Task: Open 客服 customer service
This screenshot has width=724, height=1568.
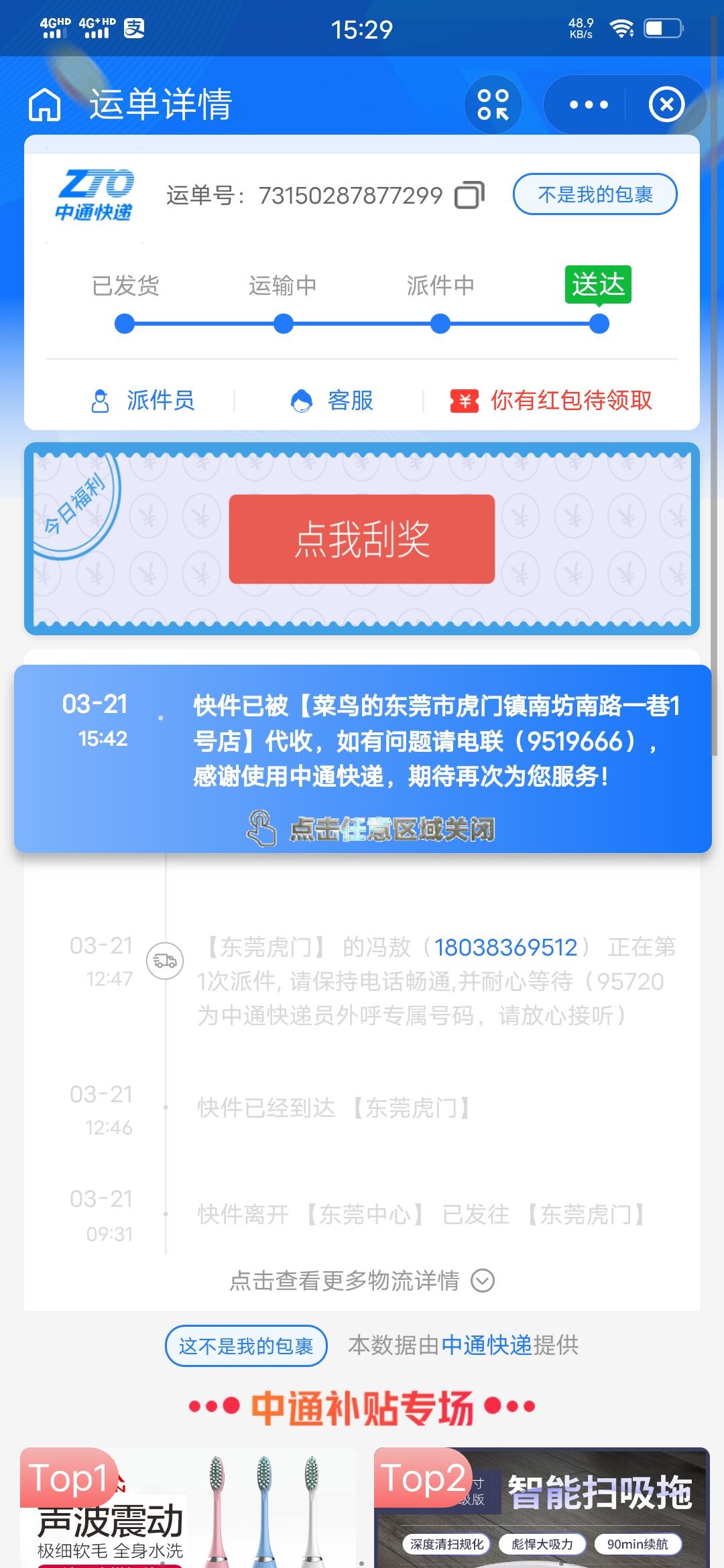Action: [x=333, y=401]
